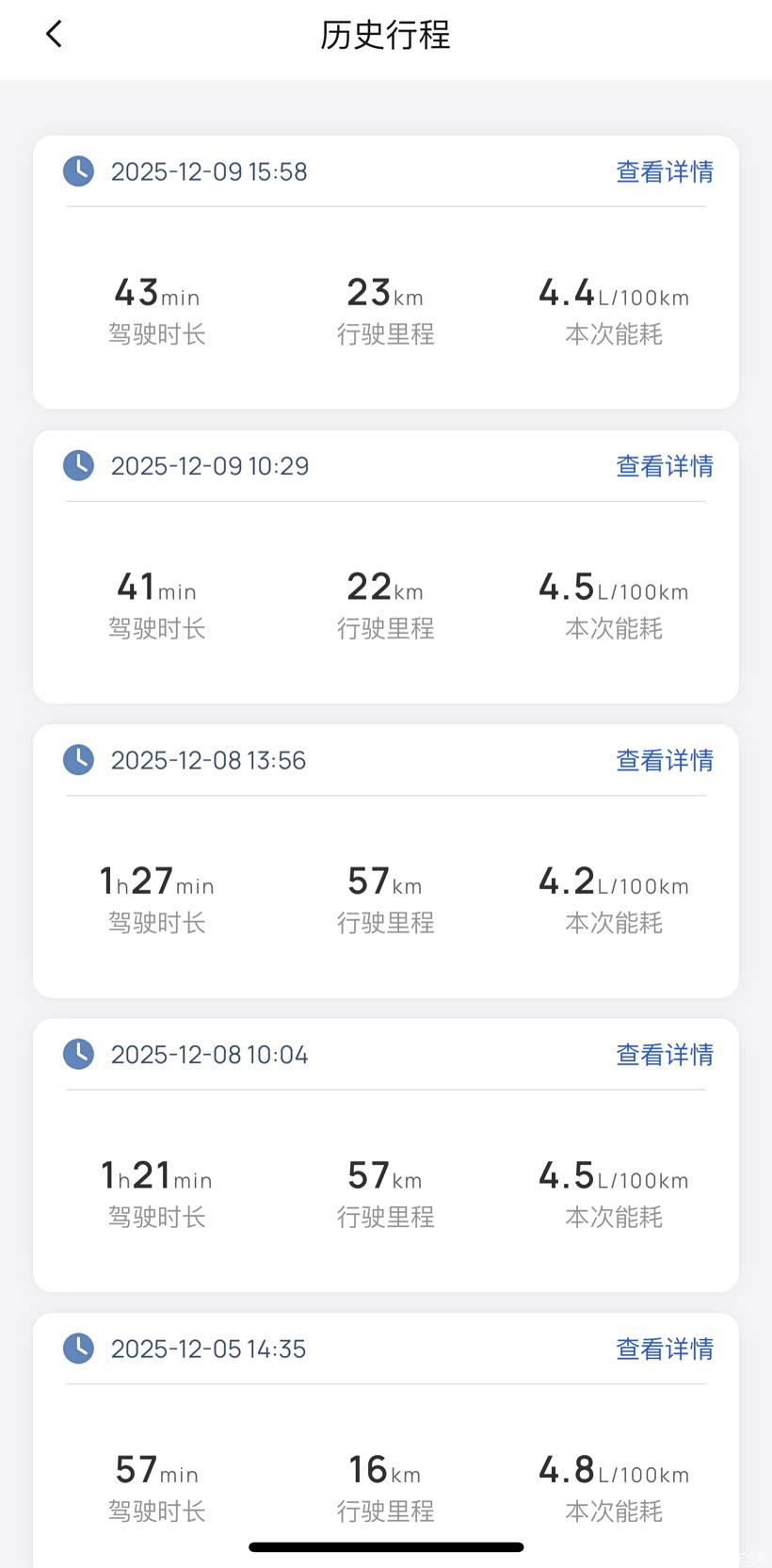View details of 2025-12-09 15:58 trip
Viewport: 772px width, 1568px height.
click(664, 172)
